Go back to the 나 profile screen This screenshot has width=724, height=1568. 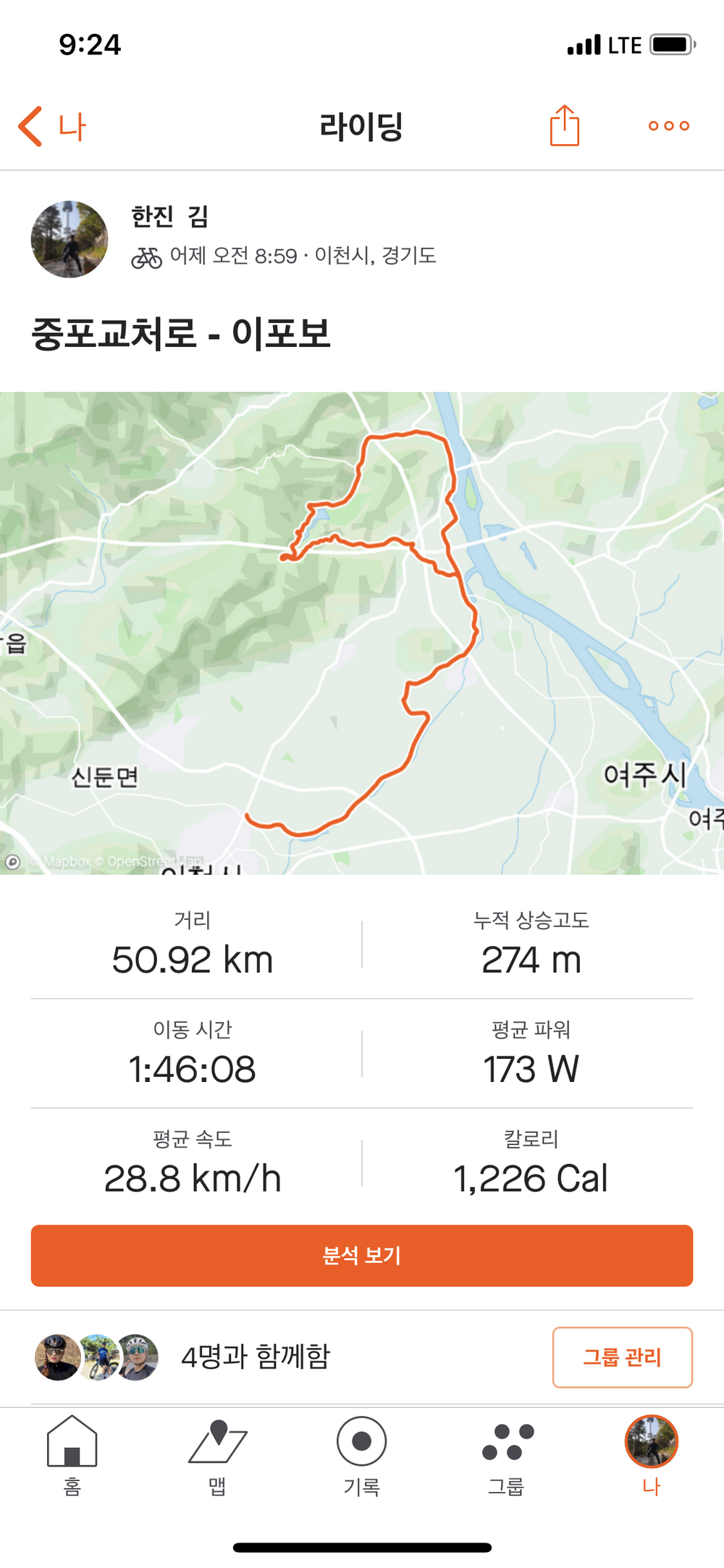[51, 127]
